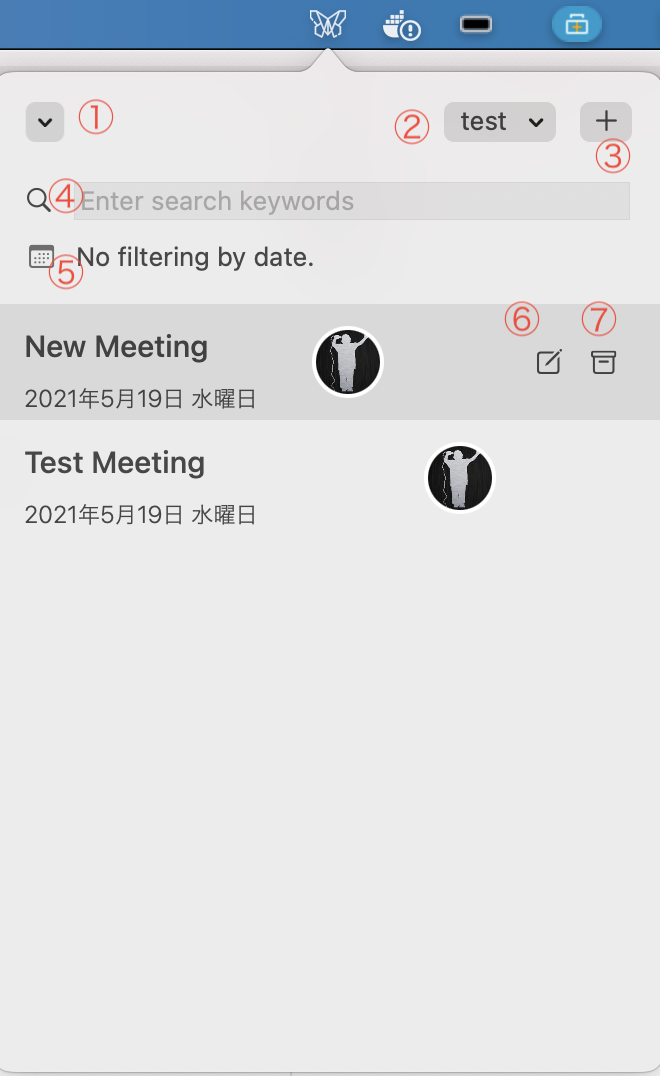
Task: Open the "test" dropdown selector
Action: (499, 122)
